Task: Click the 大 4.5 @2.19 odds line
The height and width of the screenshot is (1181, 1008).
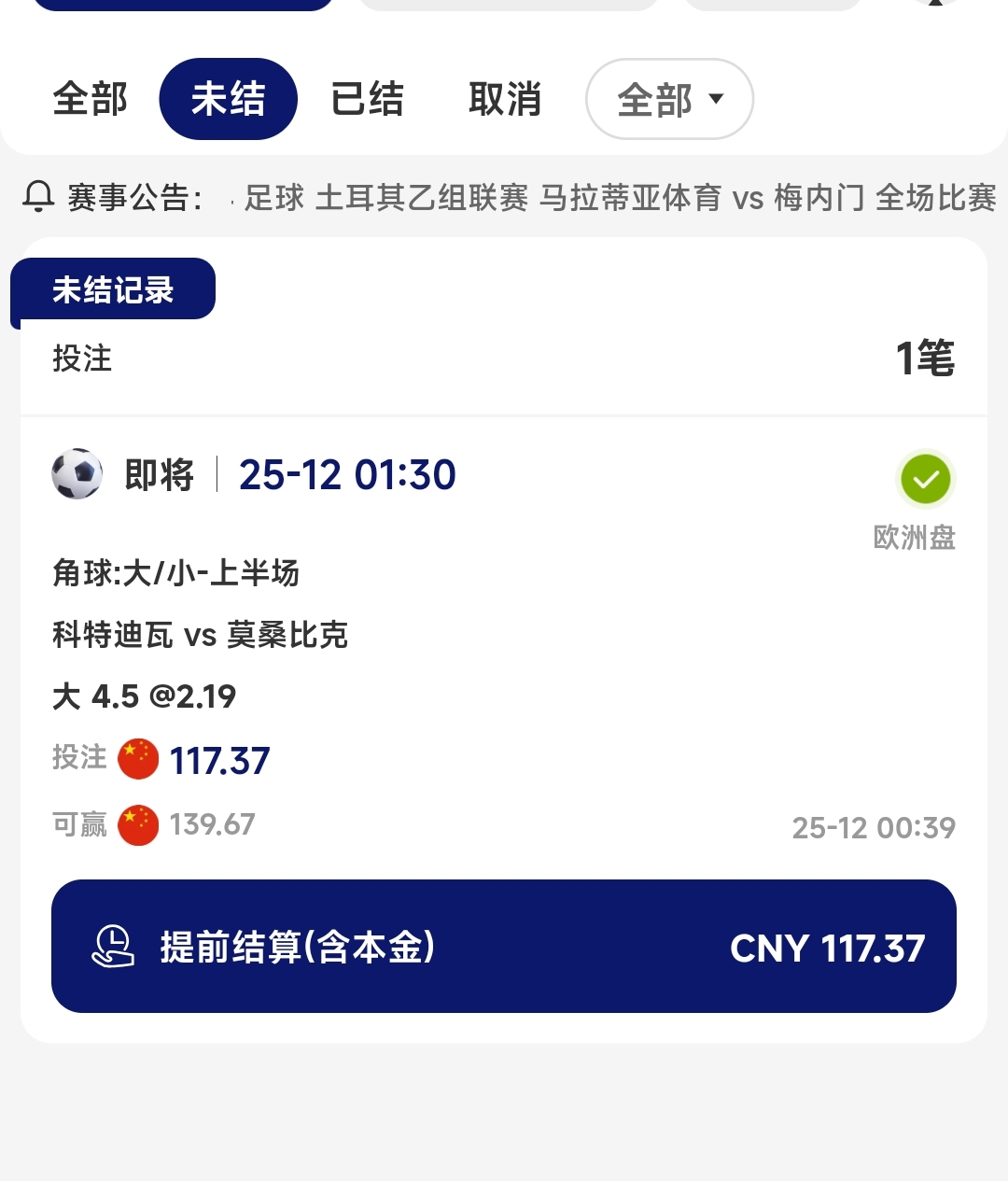Action: tap(144, 696)
